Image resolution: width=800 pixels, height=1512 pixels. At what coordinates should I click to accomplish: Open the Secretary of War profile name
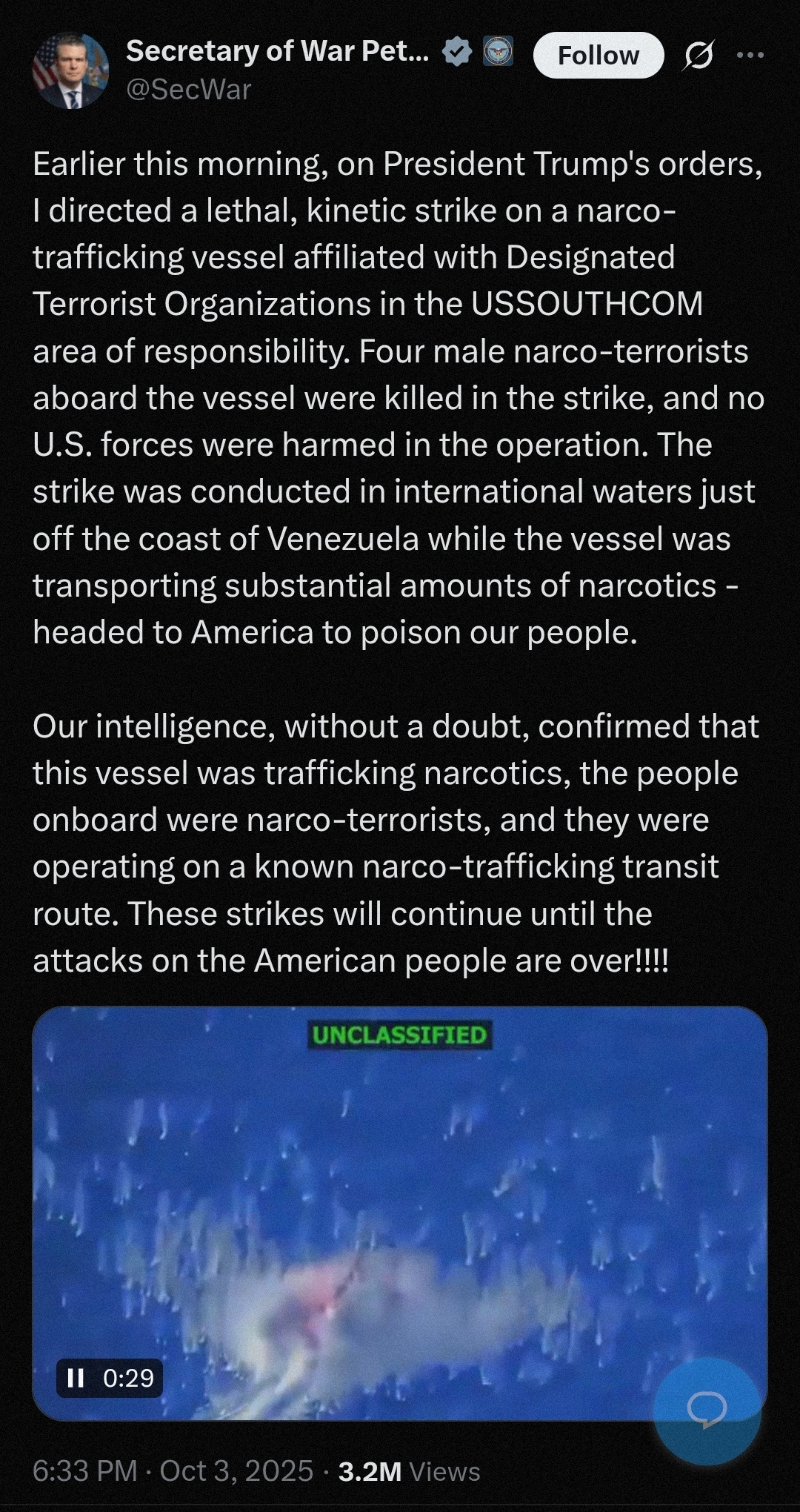coord(277,51)
